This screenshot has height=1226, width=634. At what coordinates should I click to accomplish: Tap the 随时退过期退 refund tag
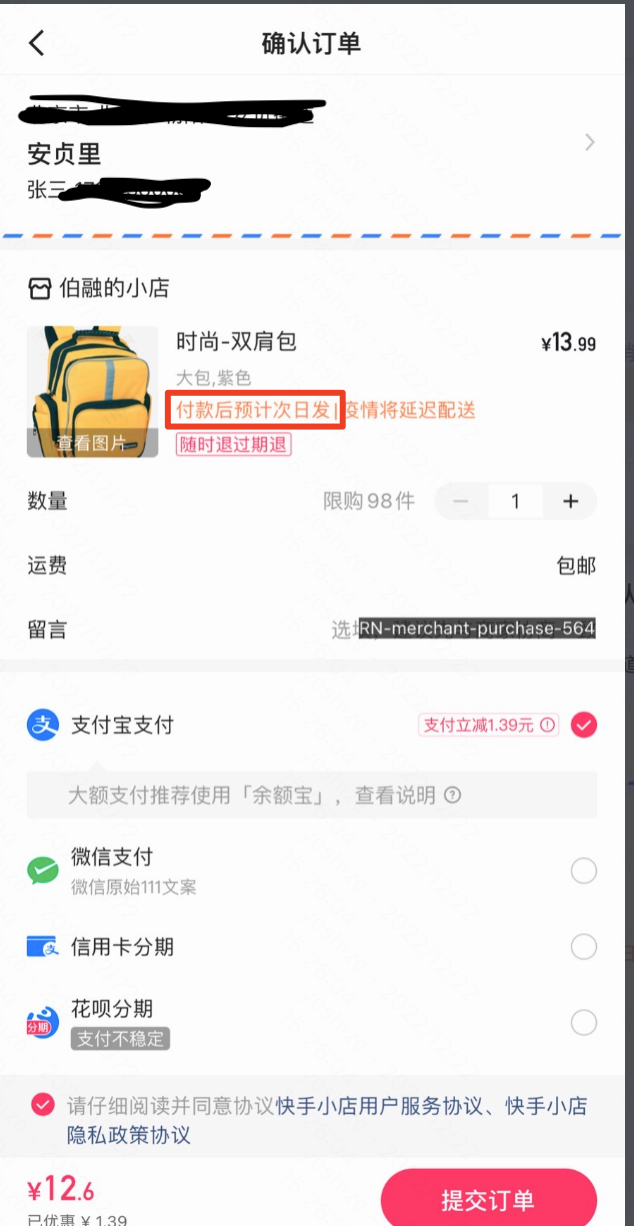click(x=233, y=445)
